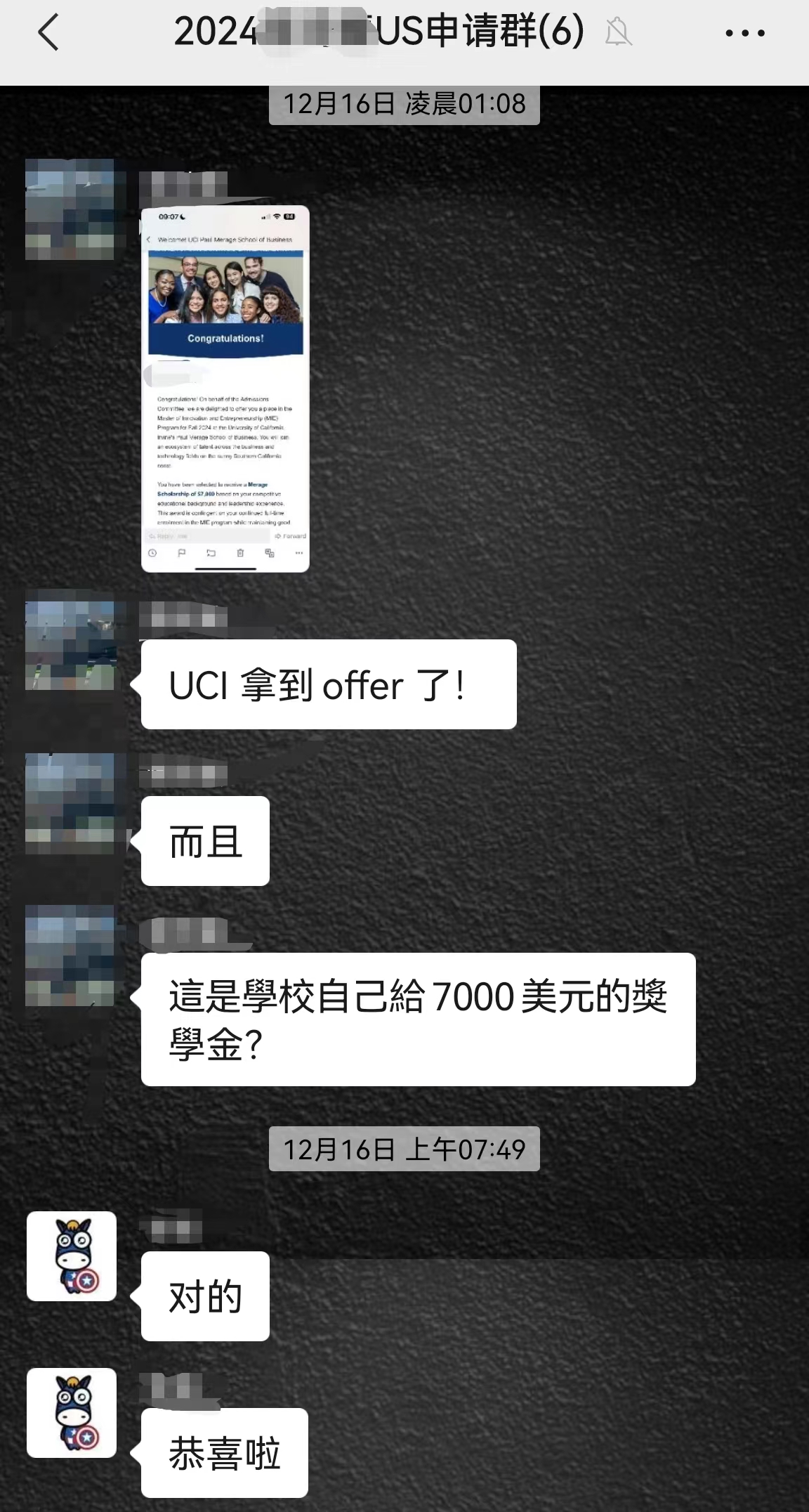Tap the donkey avatar beside 恭喜啦
The width and height of the screenshot is (809, 1512).
tap(72, 1412)
